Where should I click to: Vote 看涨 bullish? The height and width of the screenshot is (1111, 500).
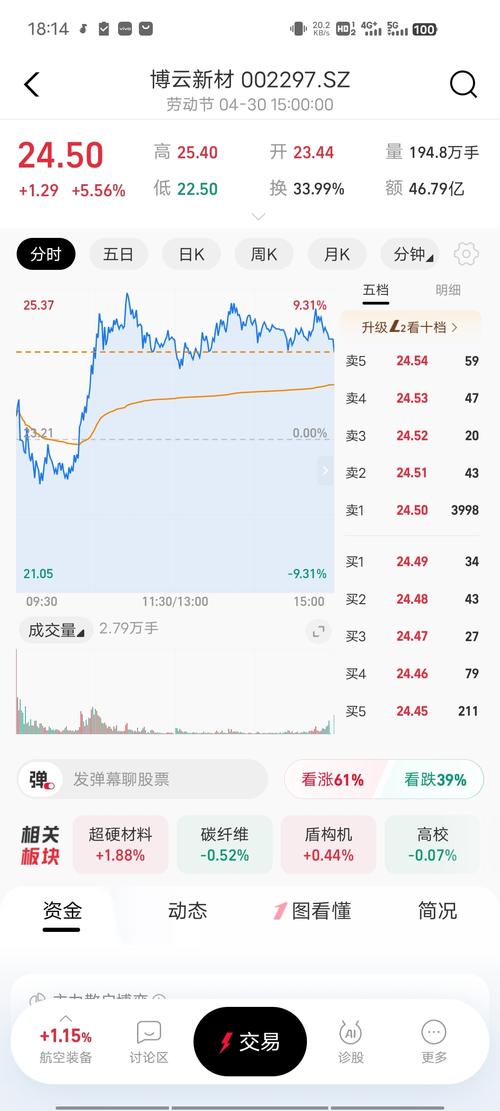coord(334,779)
